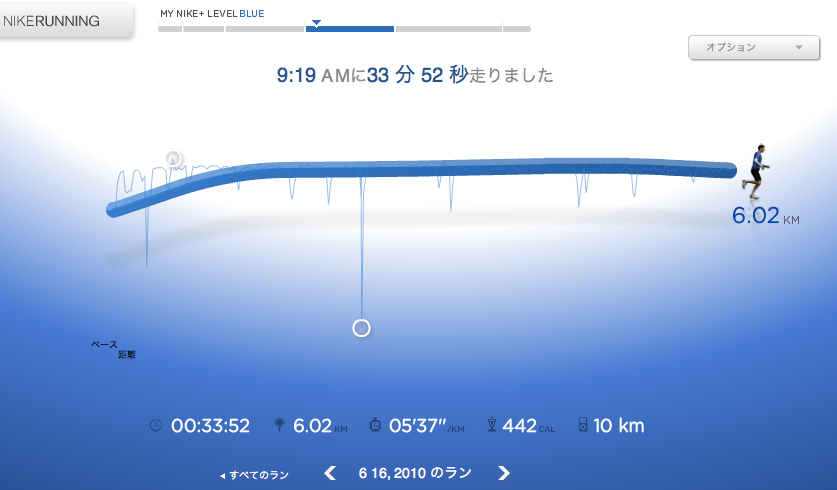Open the オプション dropdown menu
837x490 pixels.
coord(754,47)
